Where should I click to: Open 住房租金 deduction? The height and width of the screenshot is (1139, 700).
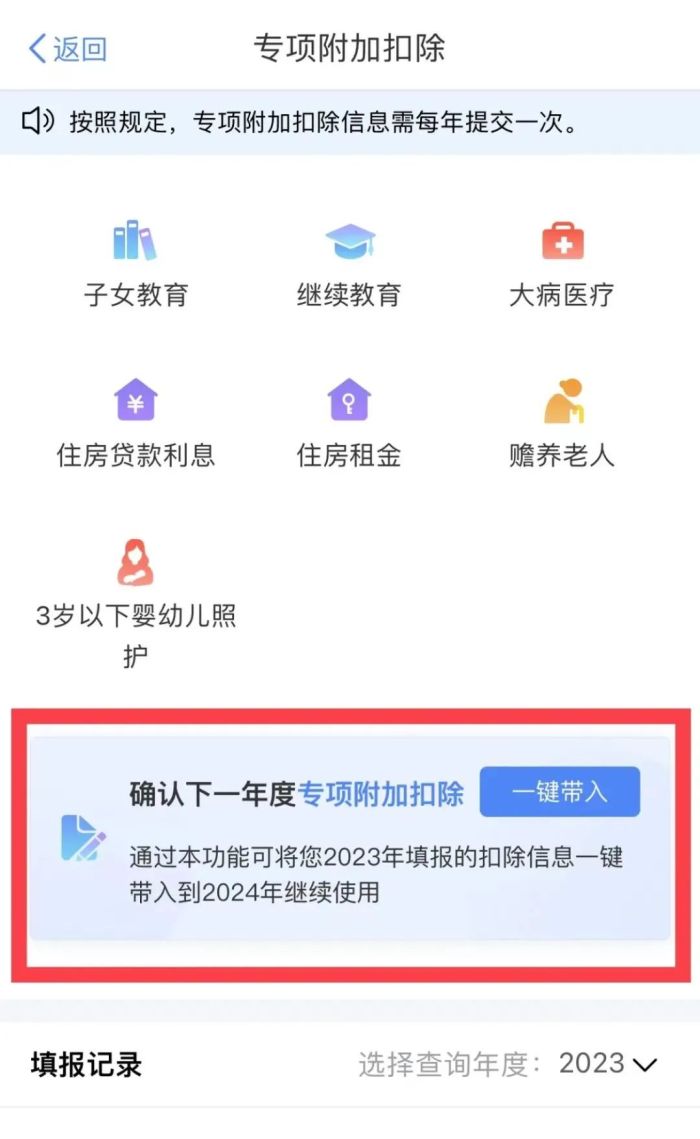tap(349, 424)
